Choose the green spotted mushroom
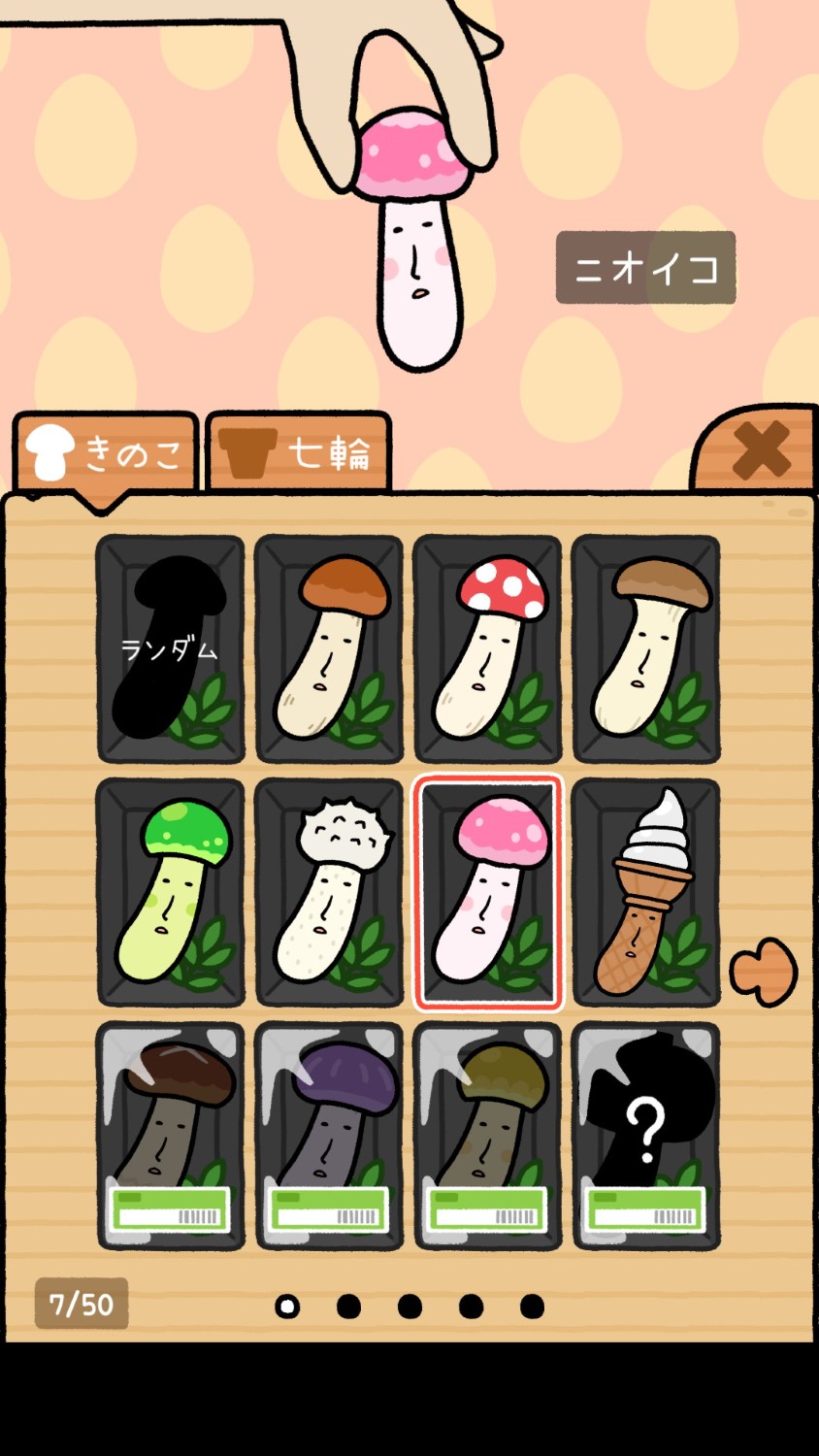This screenshot has height=1456, width=819. [170, 893]
